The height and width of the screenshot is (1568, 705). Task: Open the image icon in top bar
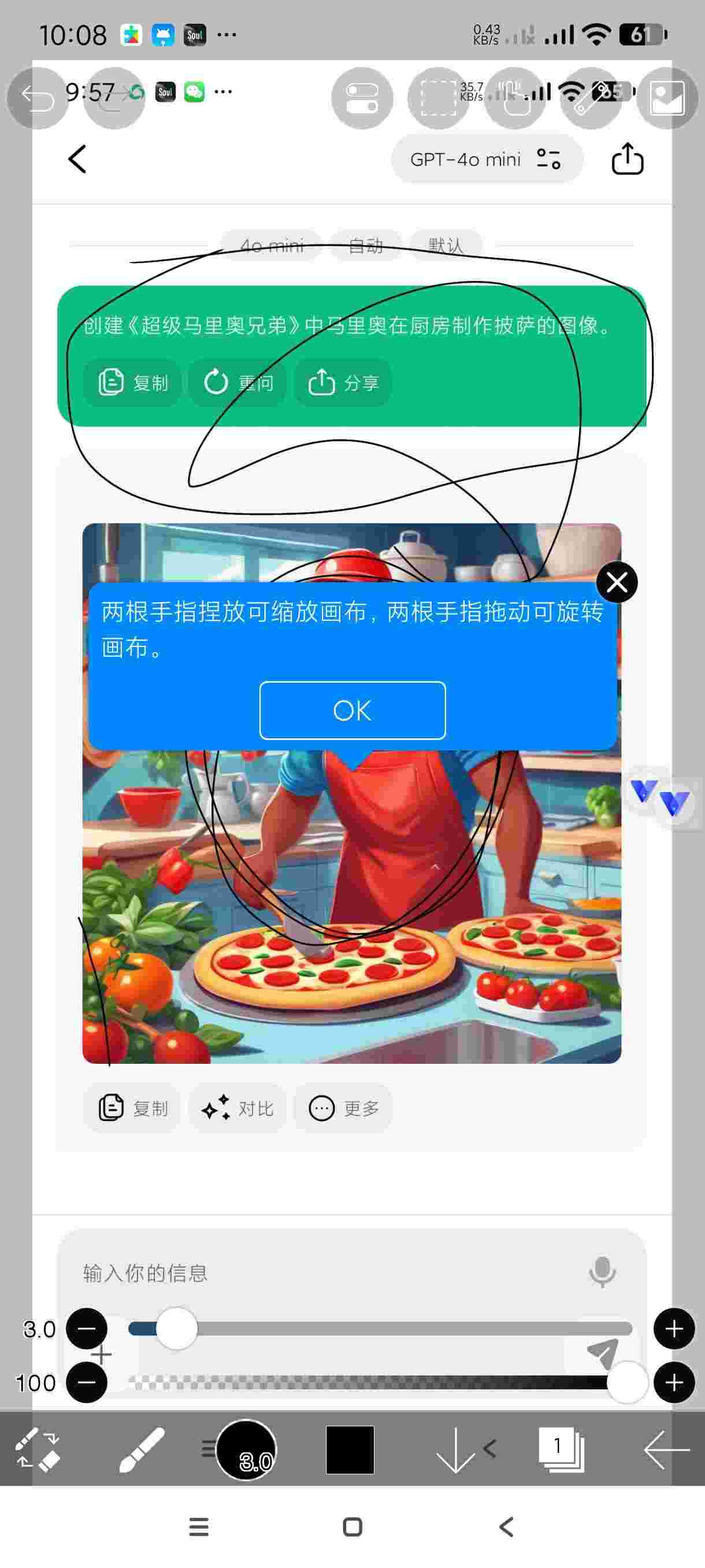667,98
